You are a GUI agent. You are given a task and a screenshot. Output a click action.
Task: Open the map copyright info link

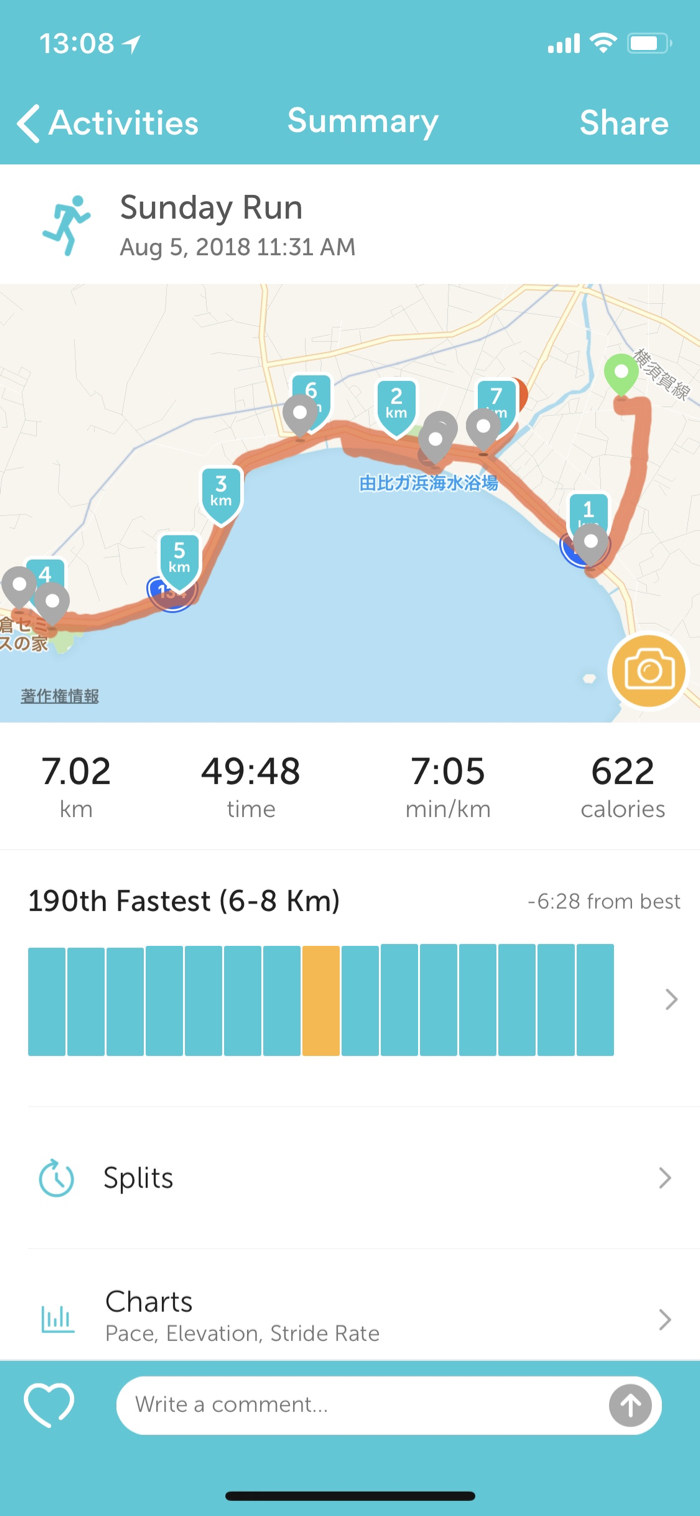(x=60, y=696)
